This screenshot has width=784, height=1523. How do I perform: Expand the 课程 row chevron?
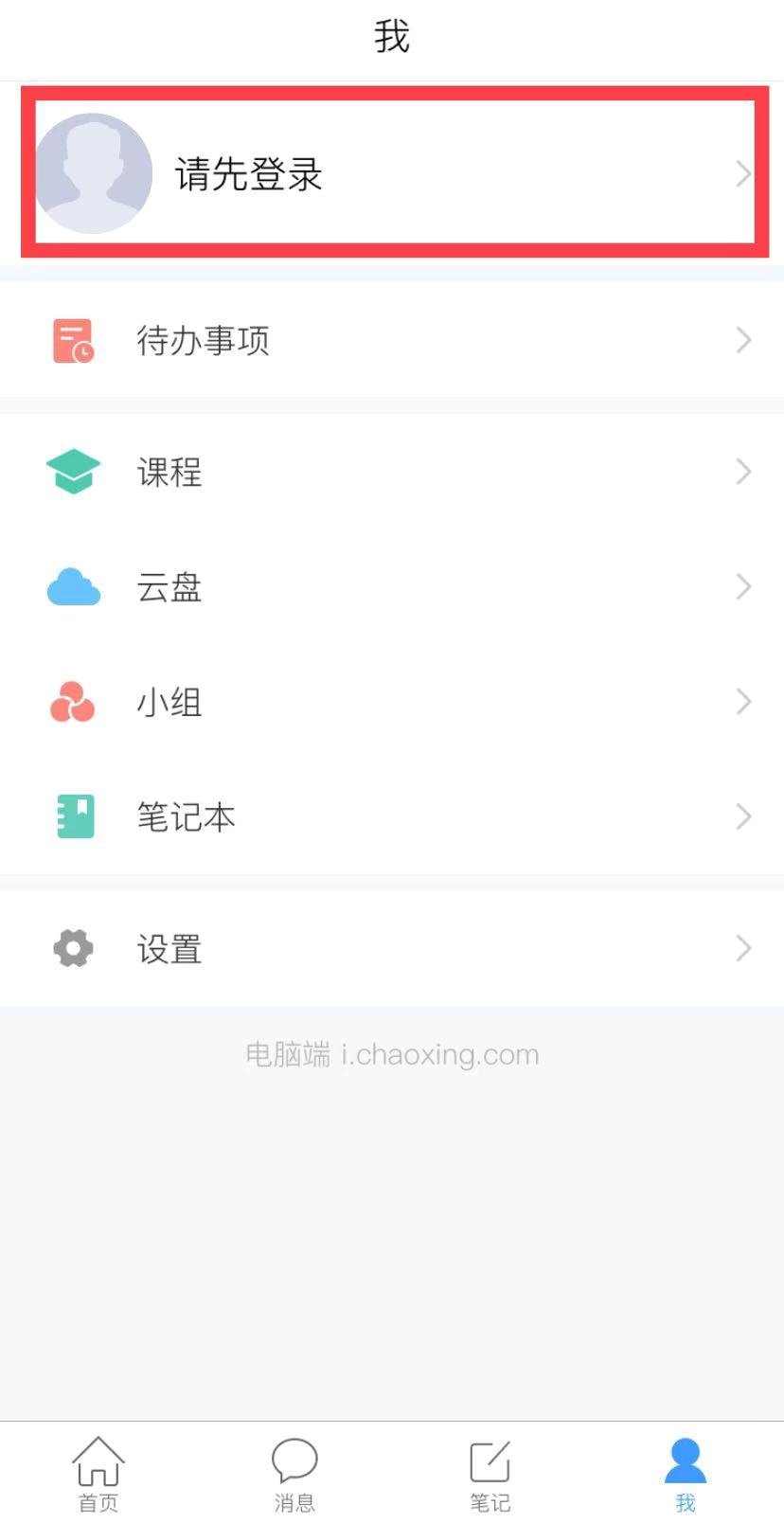[x=743, y=471]
